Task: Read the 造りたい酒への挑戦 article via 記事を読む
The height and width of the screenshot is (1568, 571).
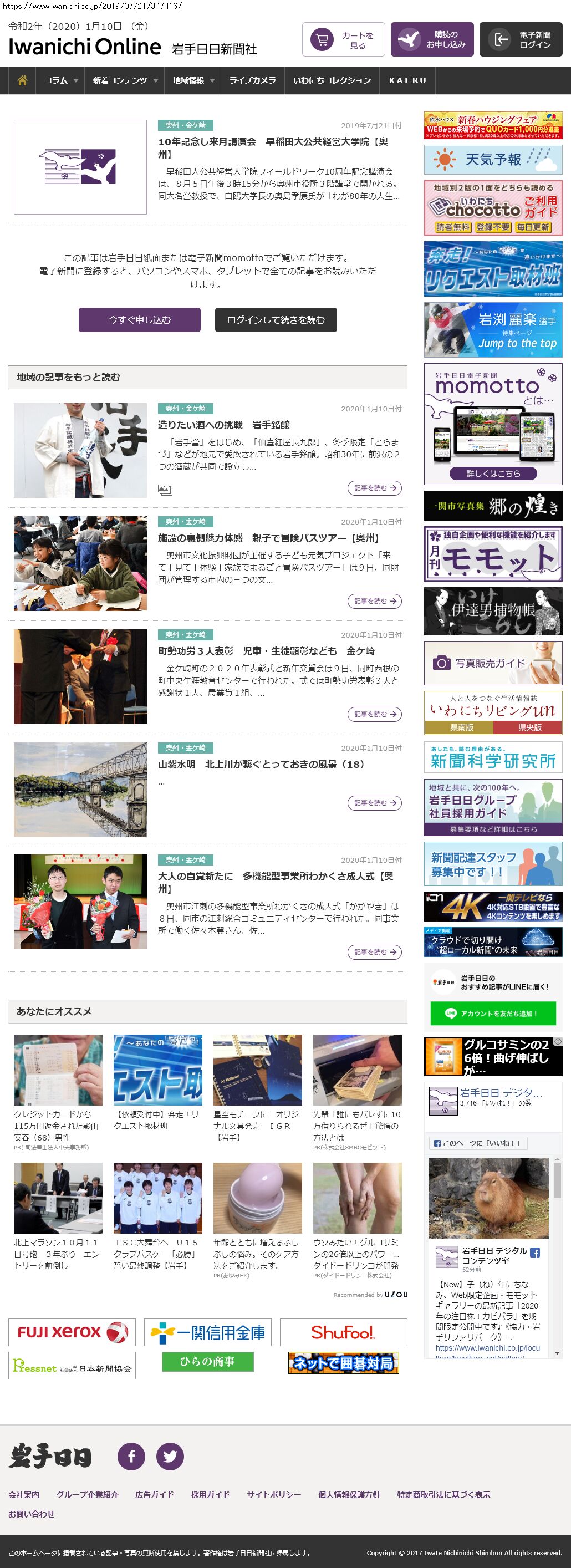Action: (374, 488)
